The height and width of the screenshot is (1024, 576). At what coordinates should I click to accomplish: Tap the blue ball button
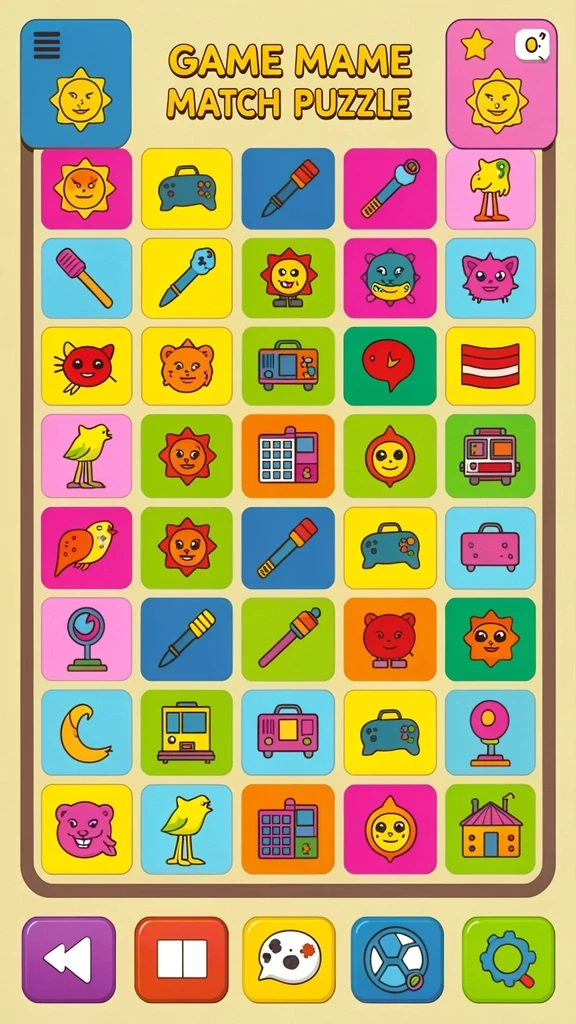397,959
